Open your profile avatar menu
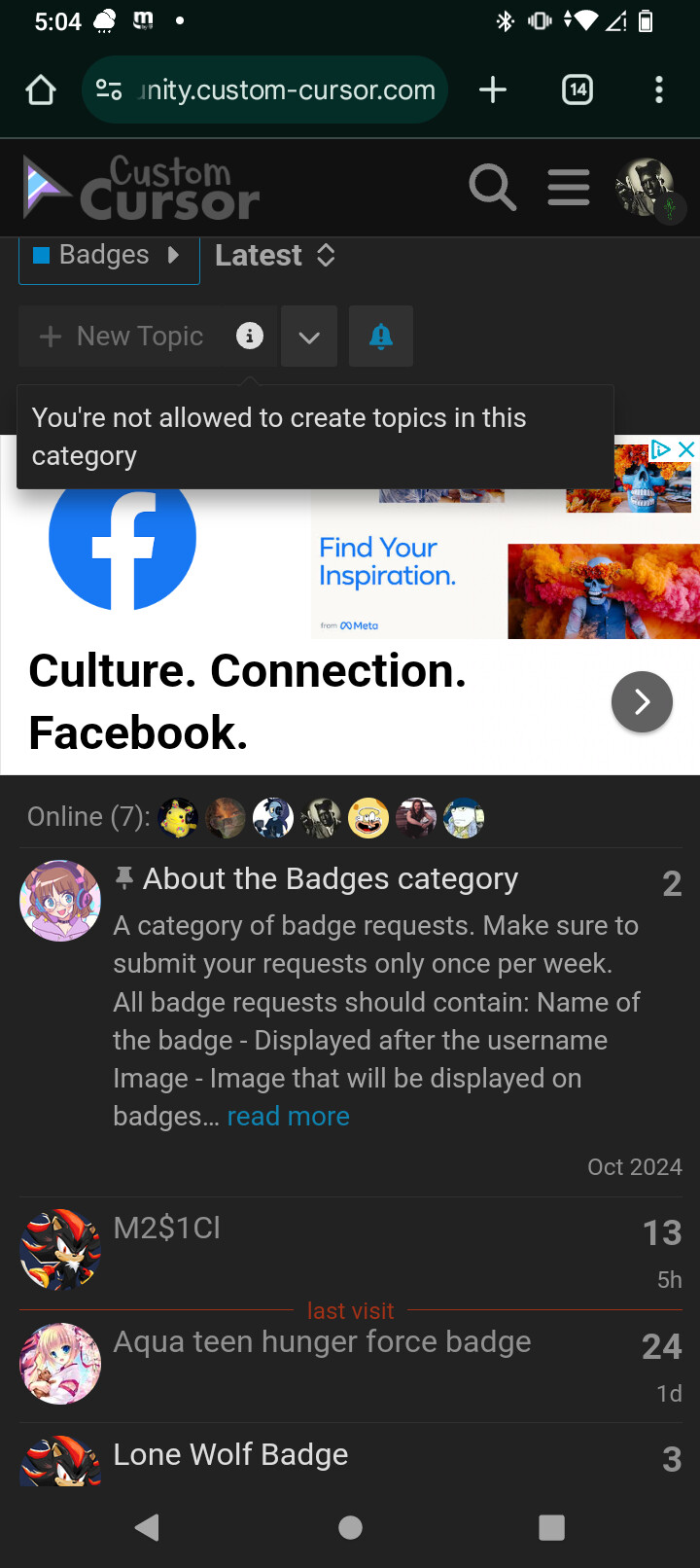The width and height of the screenshot is (700, 1568). pos(646,188)
